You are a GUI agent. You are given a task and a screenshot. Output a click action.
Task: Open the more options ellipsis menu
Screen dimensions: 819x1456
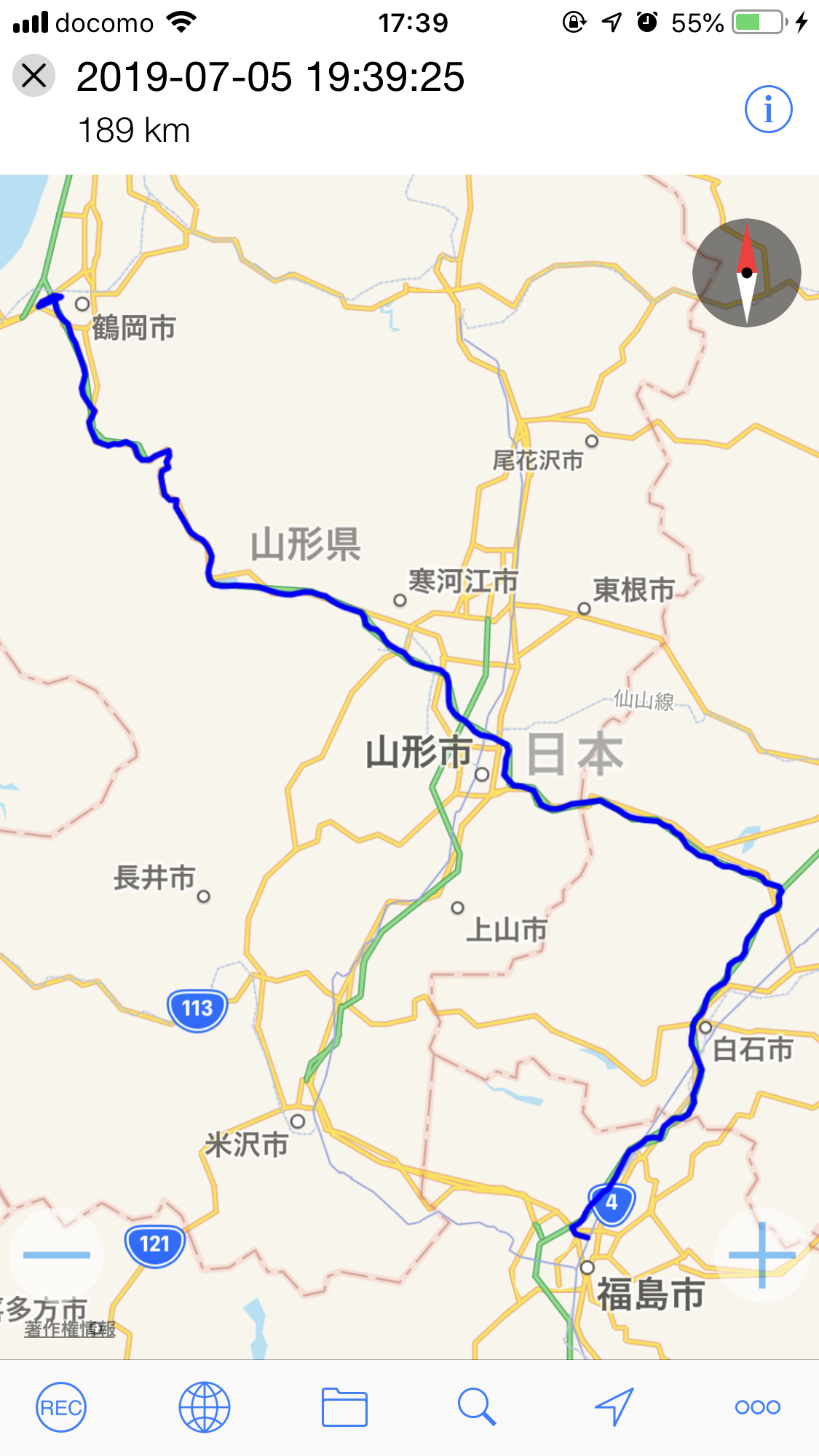pos(757,1407)
